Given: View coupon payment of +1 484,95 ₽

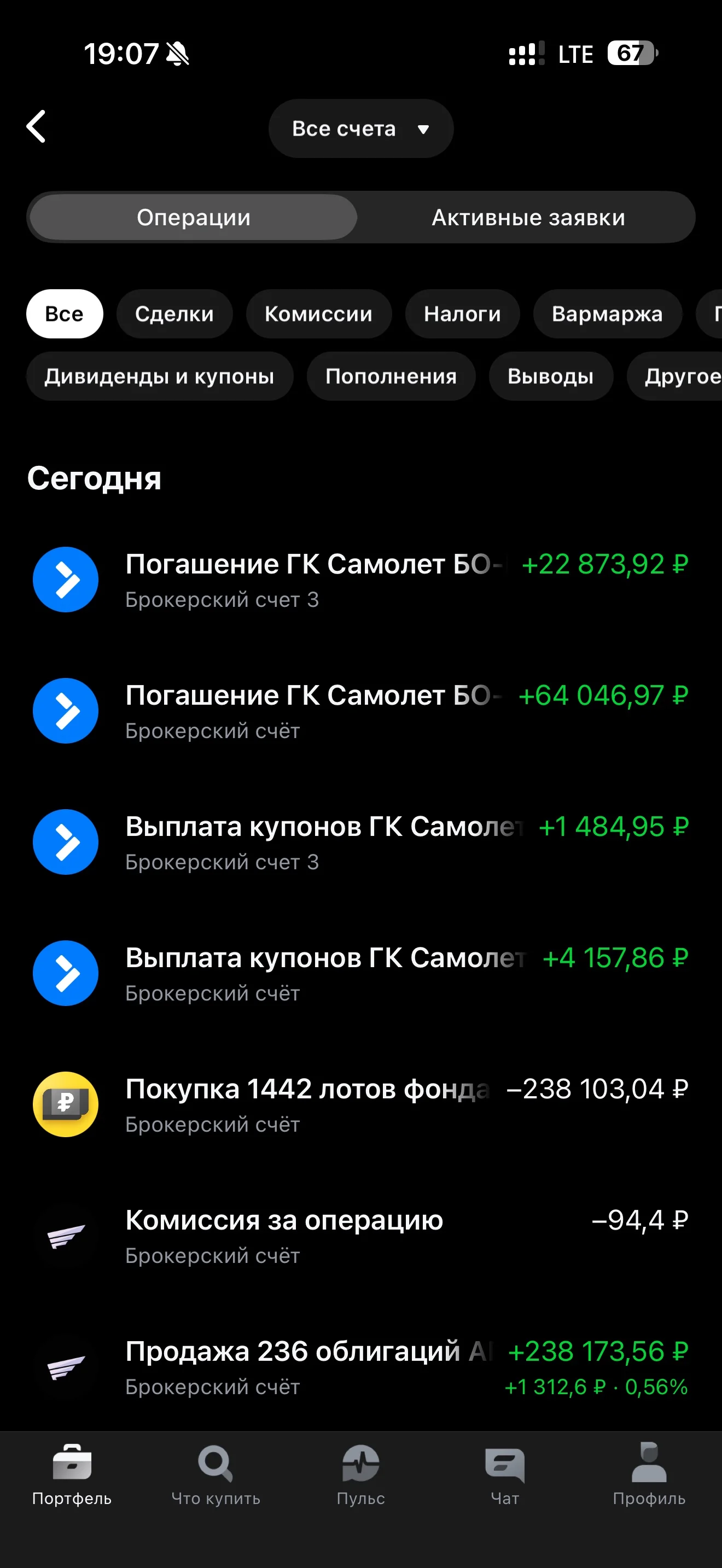Looking at the screenshot, I should 361,842.
